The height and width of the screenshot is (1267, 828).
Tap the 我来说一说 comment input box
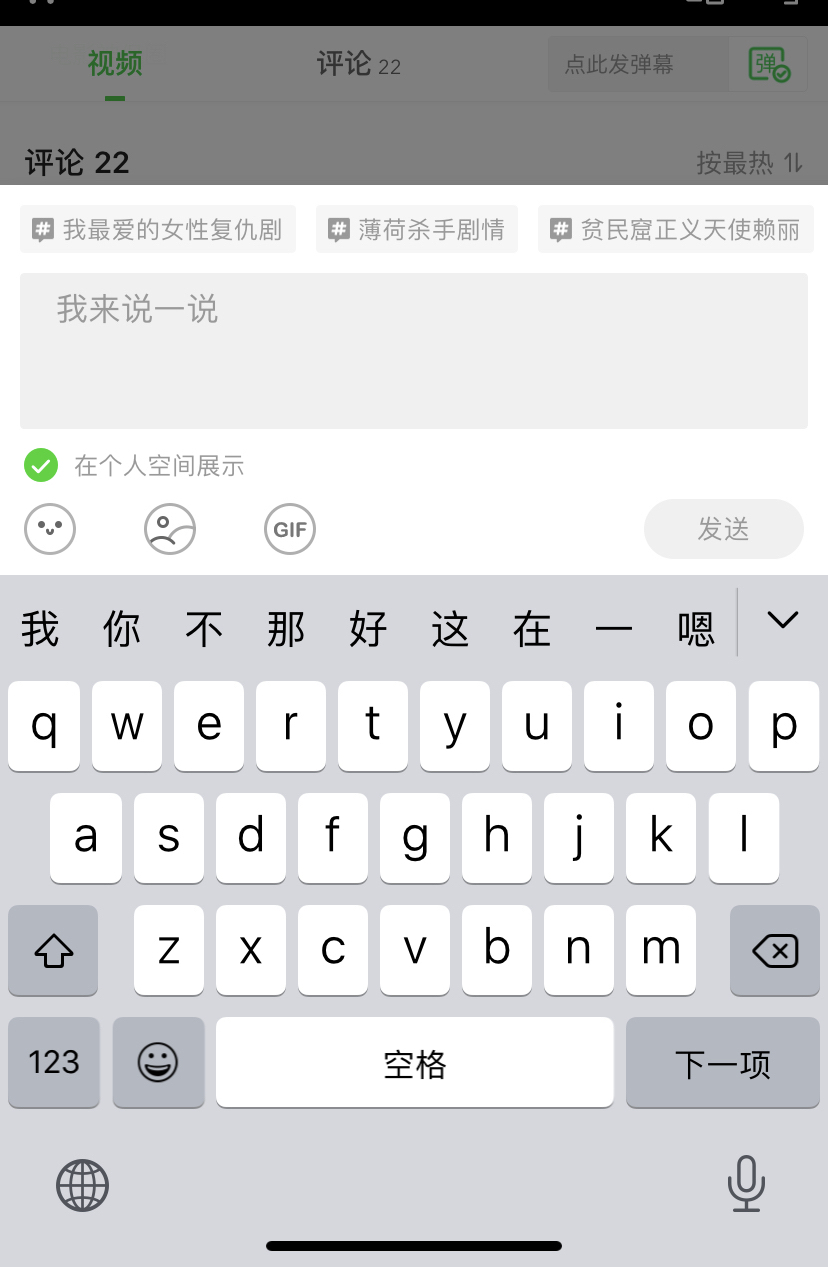click(x=413, y=350)
